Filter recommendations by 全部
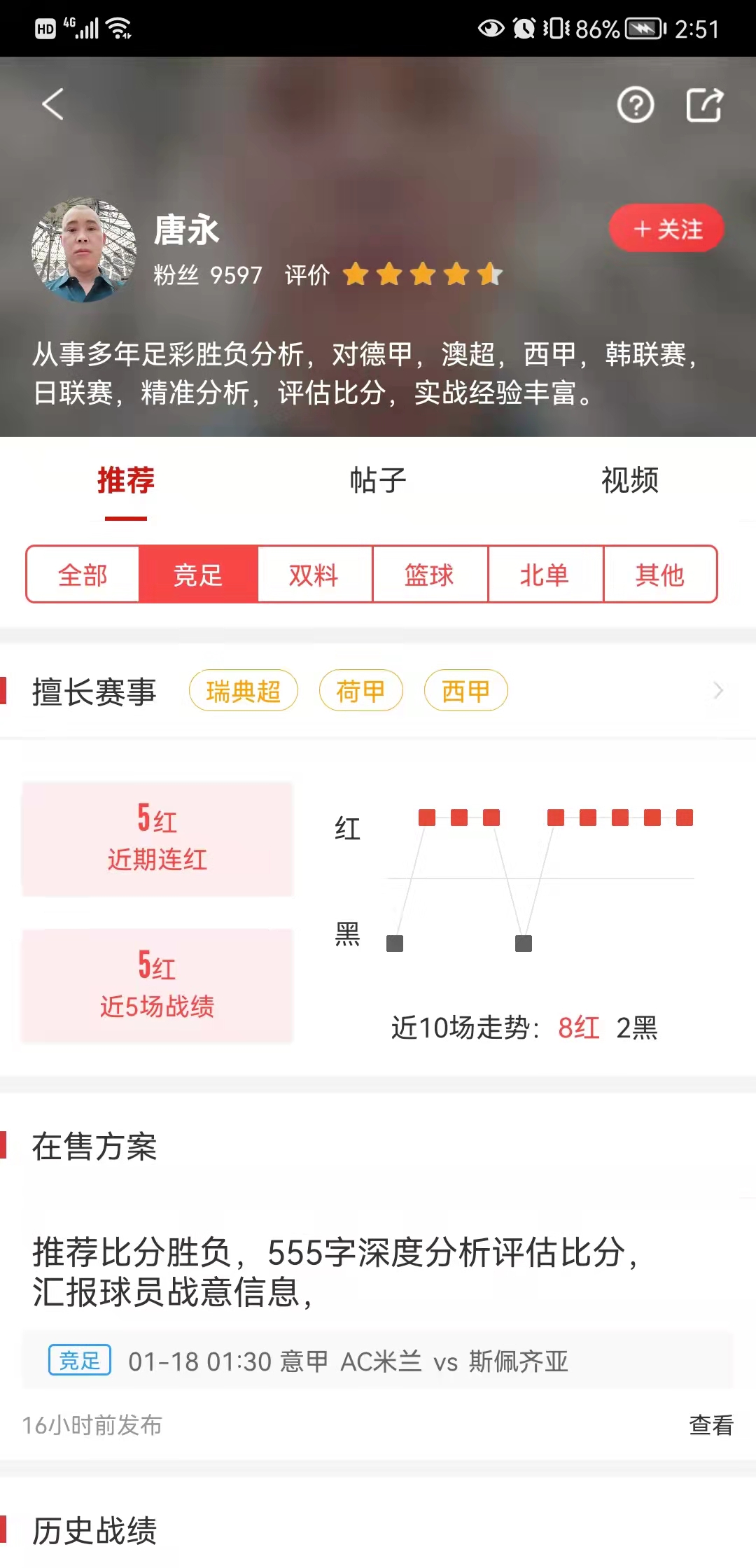Viewport: 756px width, 1568px height. tap(83, 575)
